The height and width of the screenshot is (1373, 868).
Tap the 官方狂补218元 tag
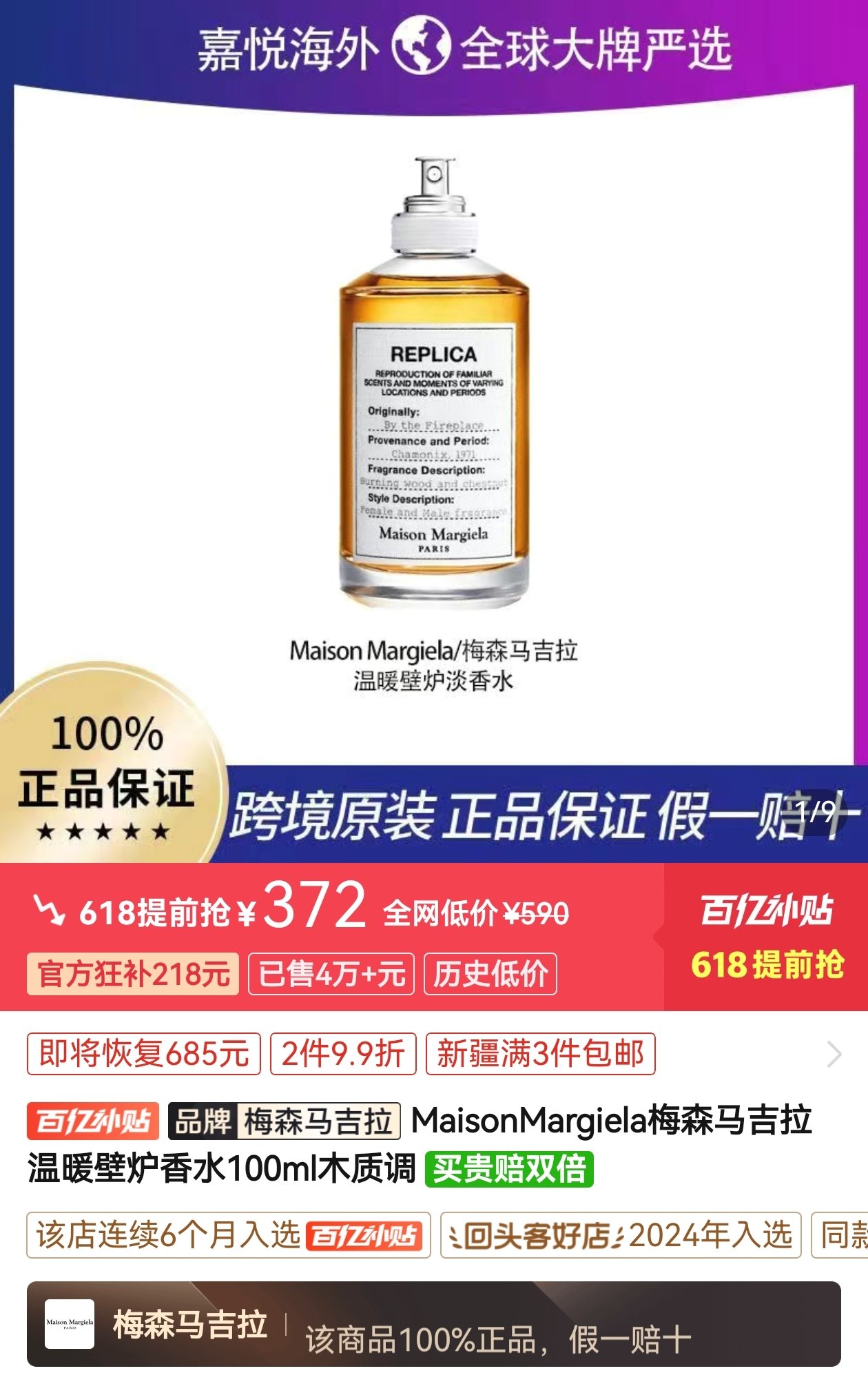tap(133, 974)
